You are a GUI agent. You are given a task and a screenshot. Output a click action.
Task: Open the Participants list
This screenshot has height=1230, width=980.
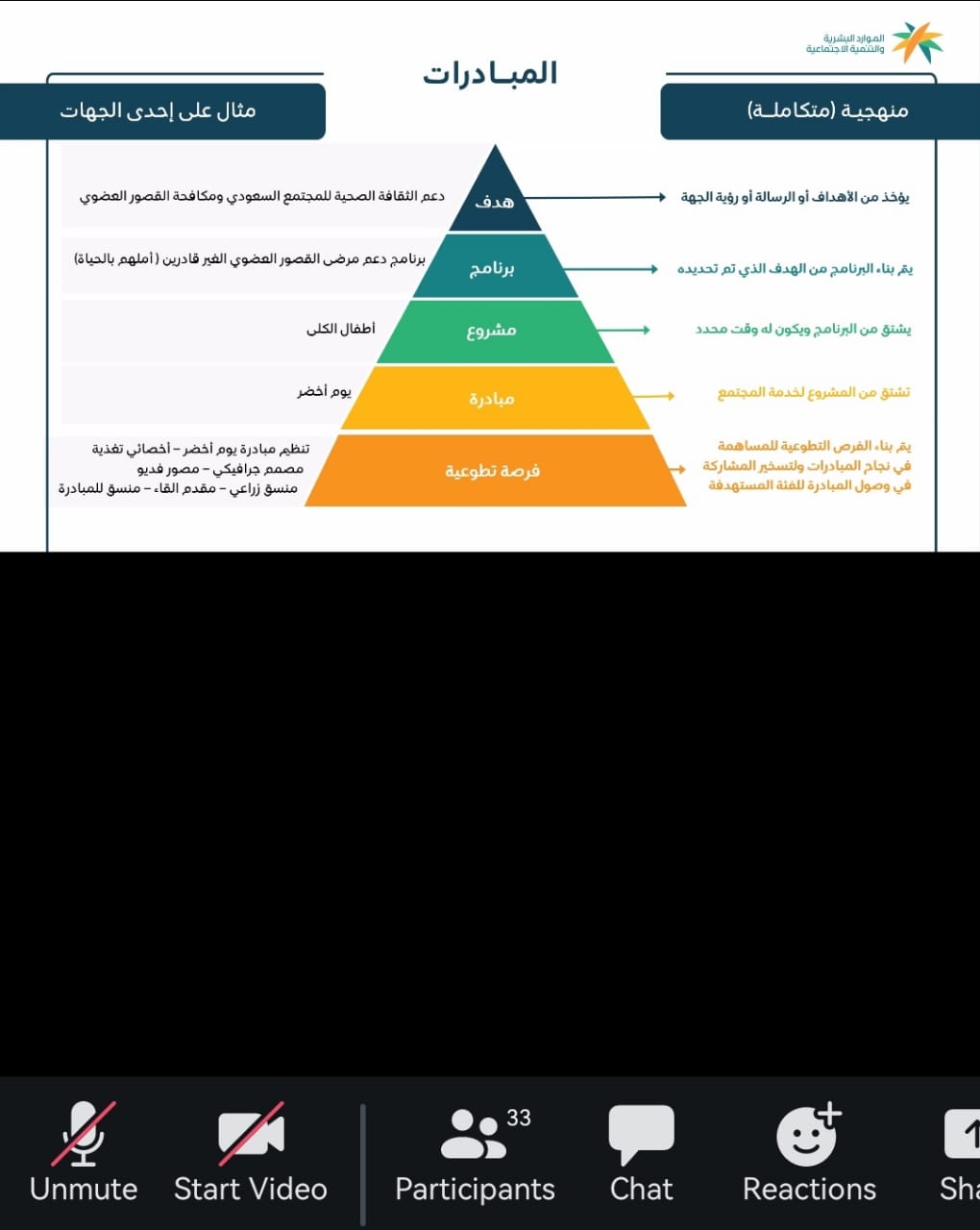476,1152
